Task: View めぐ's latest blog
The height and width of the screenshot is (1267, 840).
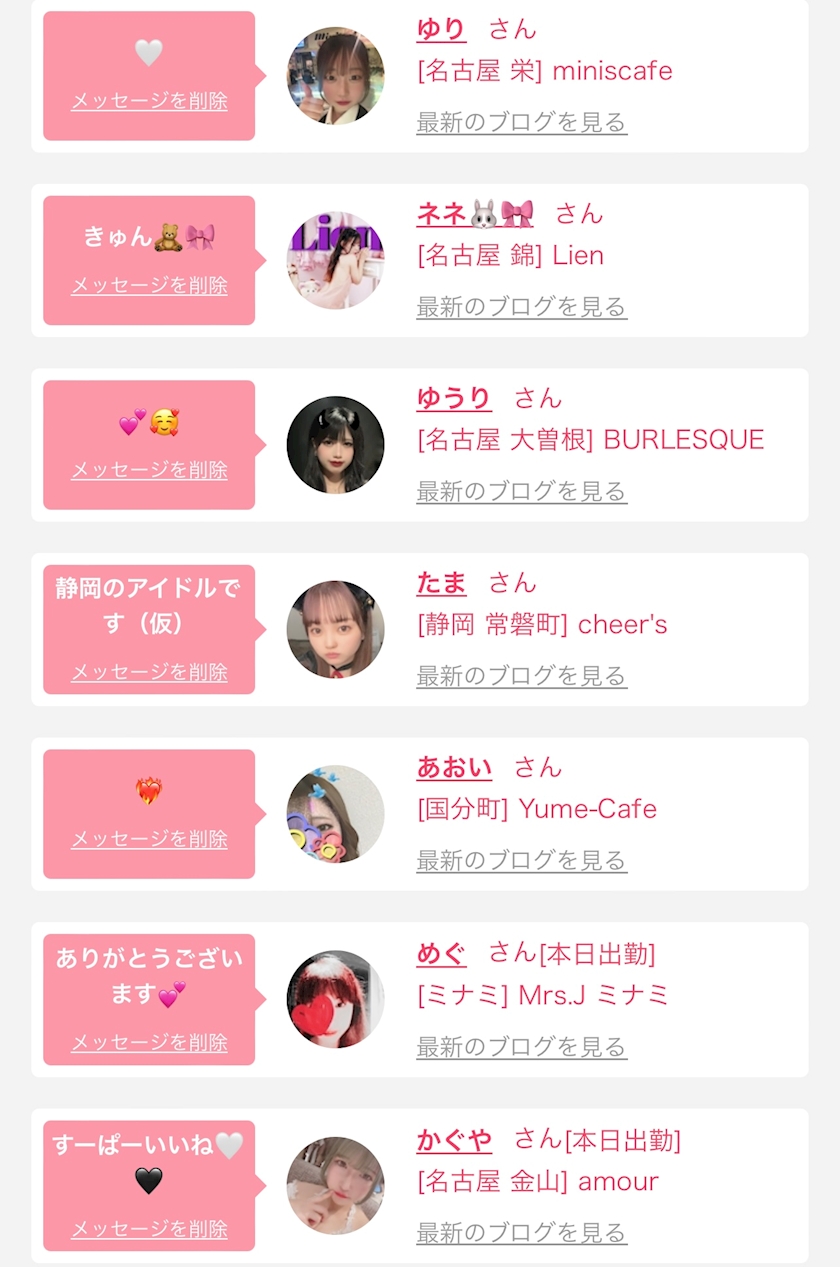Action: pyautogui.click(x=521, y=1048)
